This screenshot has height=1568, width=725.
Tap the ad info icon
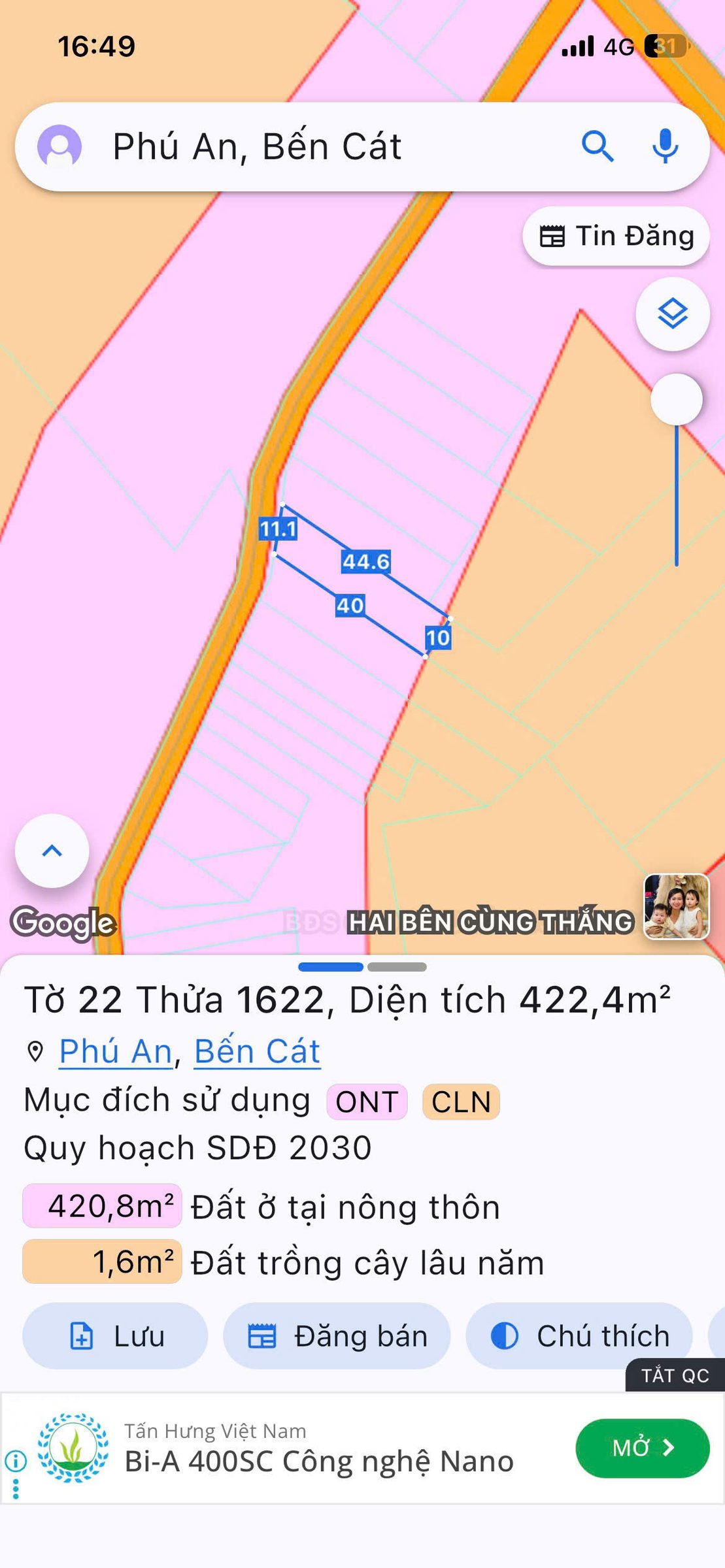[x=16, y=1460]
